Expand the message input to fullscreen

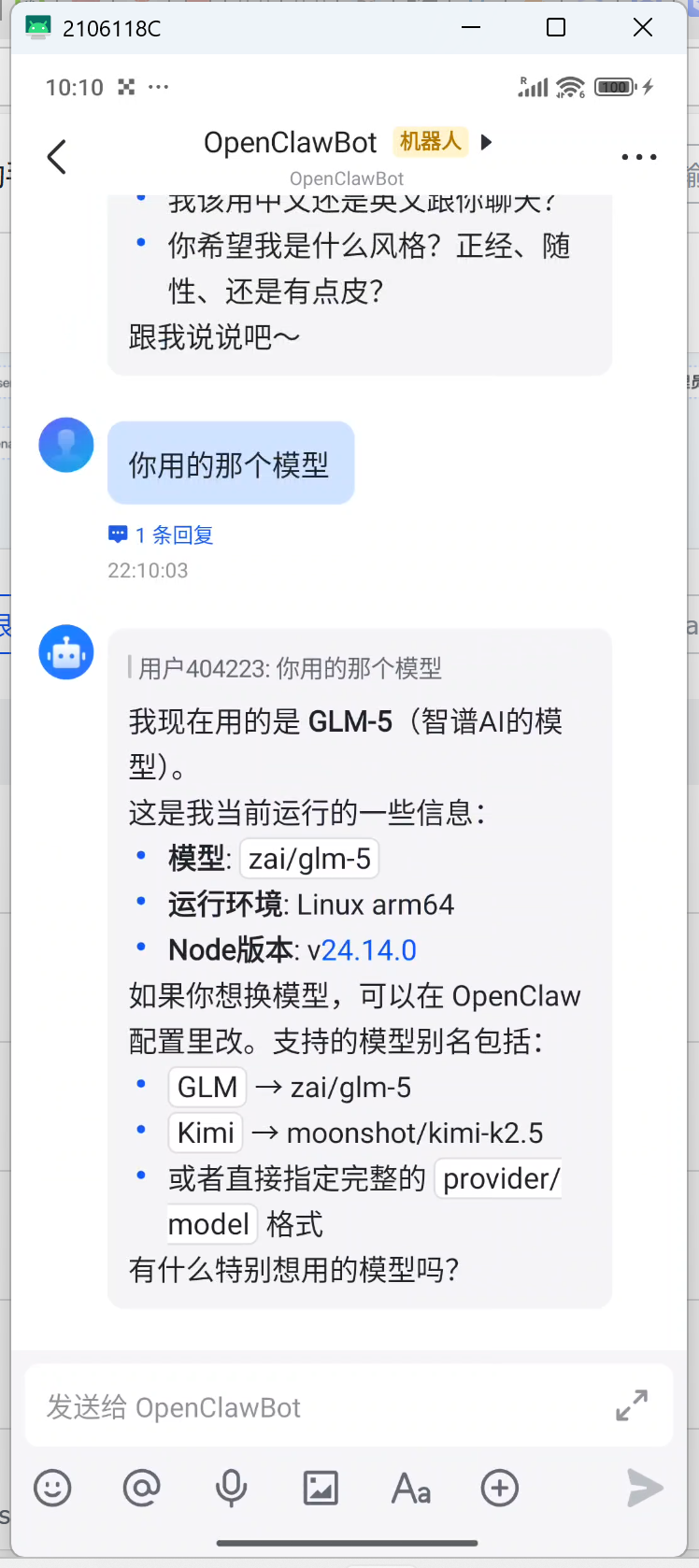(632, 1404)
